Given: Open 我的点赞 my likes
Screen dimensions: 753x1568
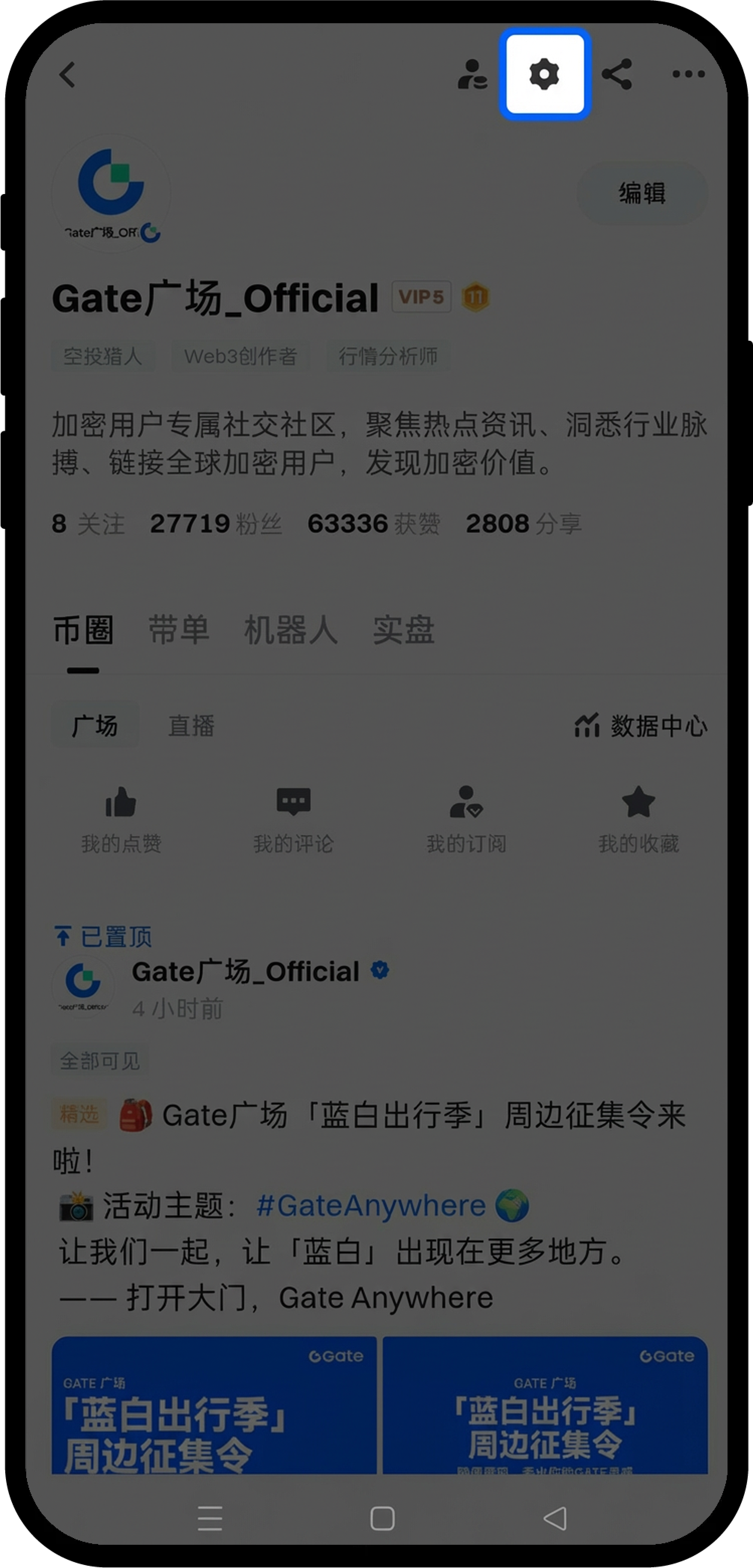Looking at the screenshot, I should pos(121,818).
